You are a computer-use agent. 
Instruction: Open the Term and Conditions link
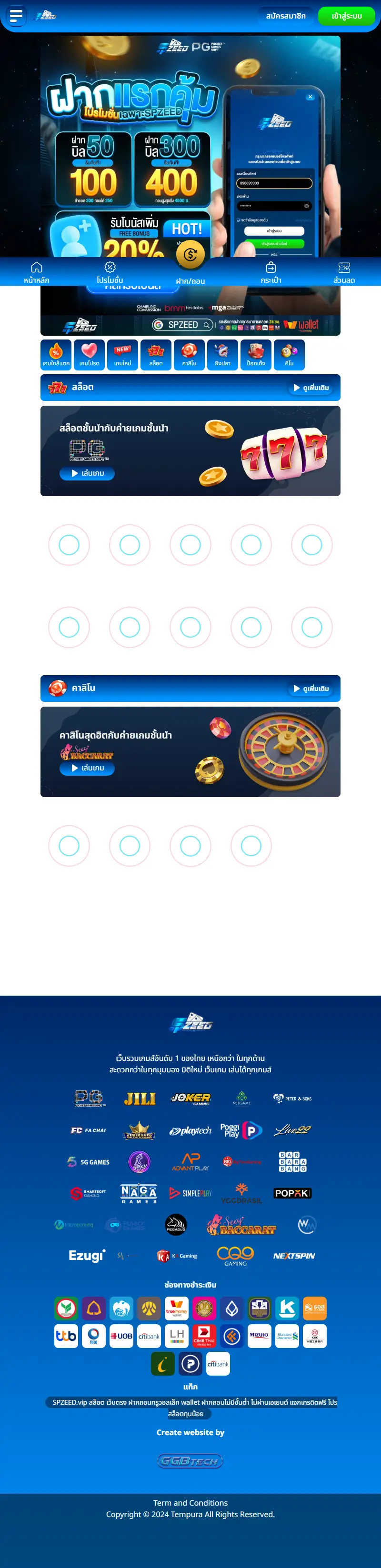[x=190, y=1503]
